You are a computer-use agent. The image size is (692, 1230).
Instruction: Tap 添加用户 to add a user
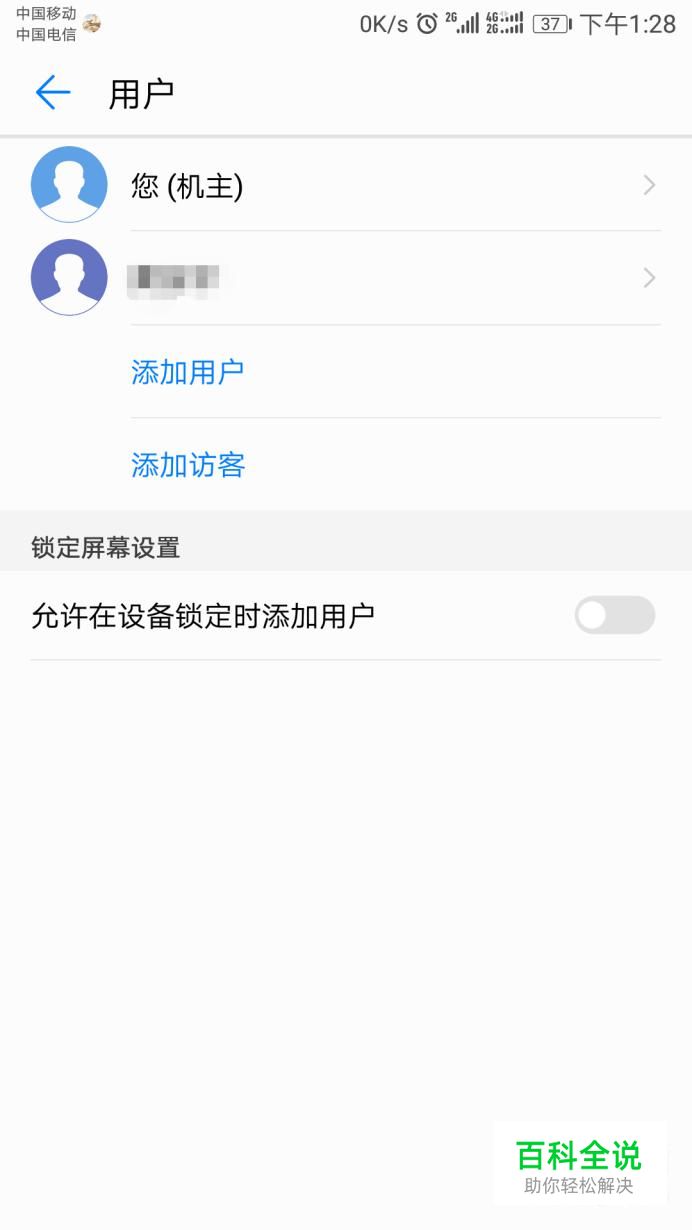tap(188, 372)
